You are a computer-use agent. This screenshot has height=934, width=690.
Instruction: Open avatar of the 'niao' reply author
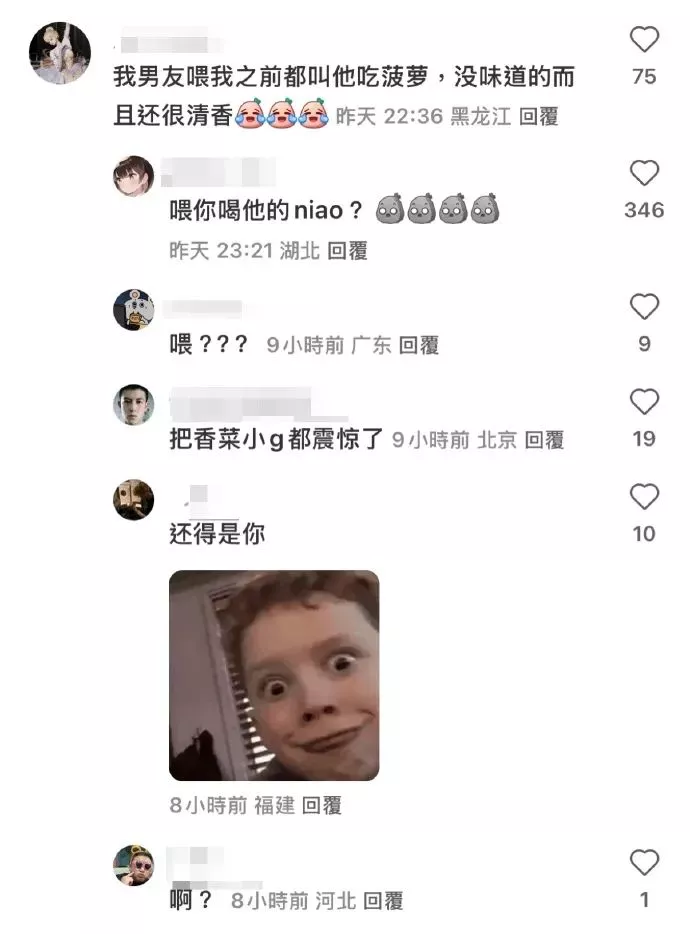[x=133, y=176]
